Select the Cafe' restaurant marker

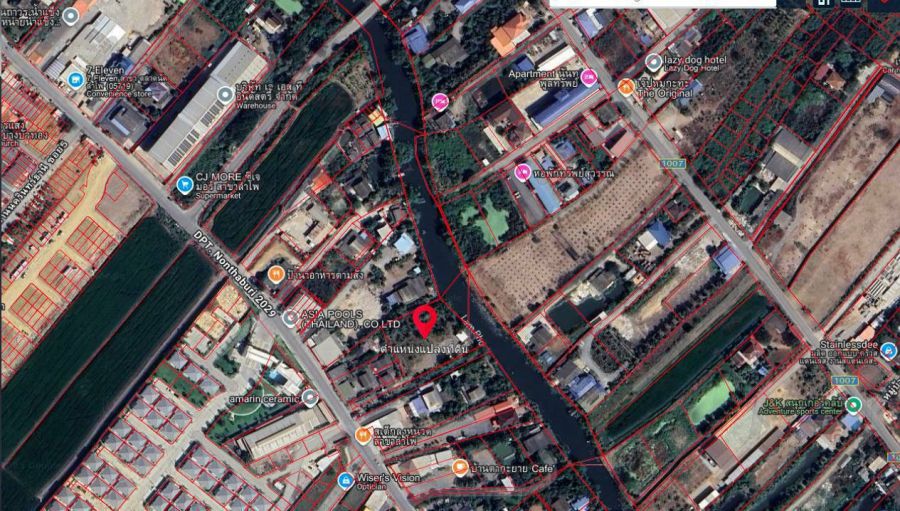pos(460,467)
